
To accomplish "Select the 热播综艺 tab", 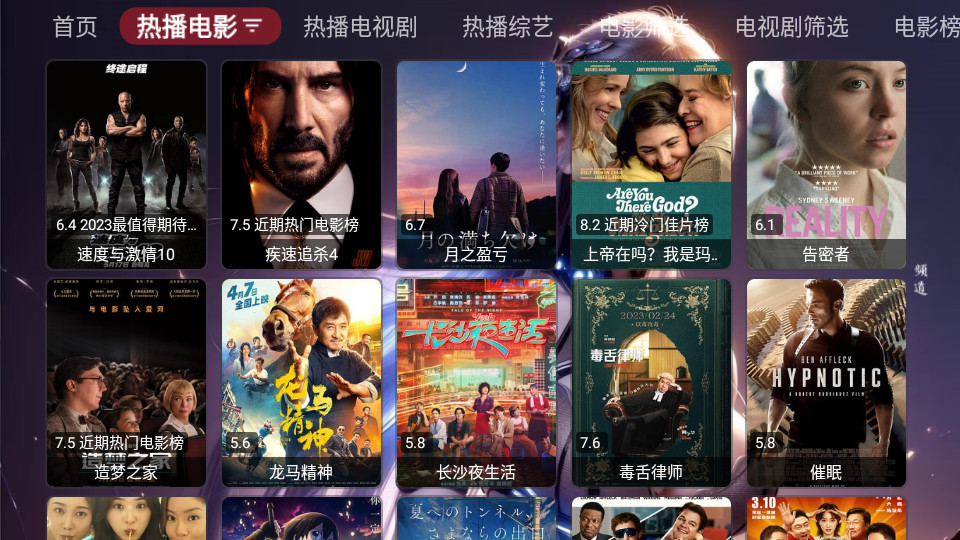I will click(x=507, y=27).
